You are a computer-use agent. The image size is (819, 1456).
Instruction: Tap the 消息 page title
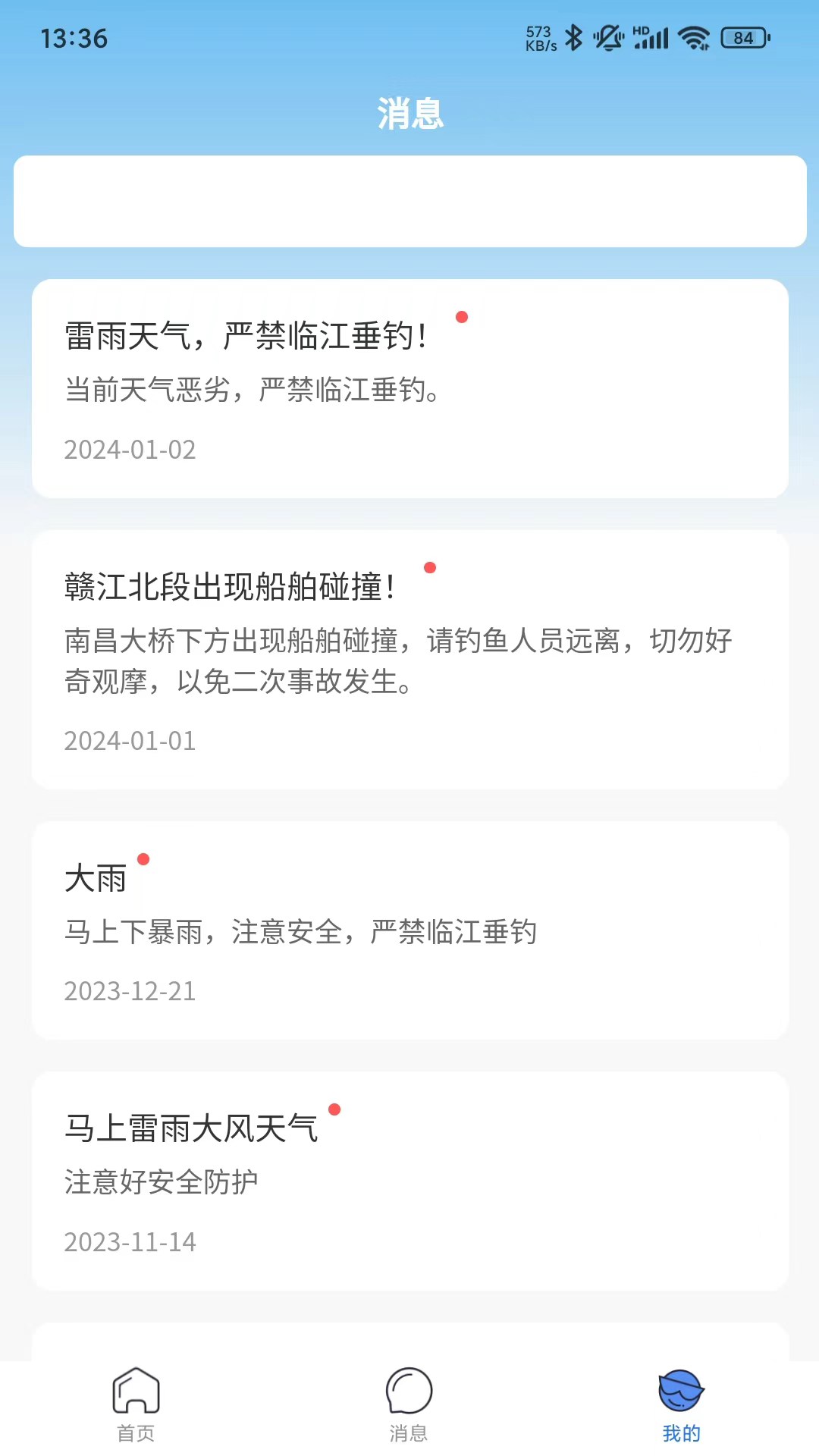(x=409, y=114)
